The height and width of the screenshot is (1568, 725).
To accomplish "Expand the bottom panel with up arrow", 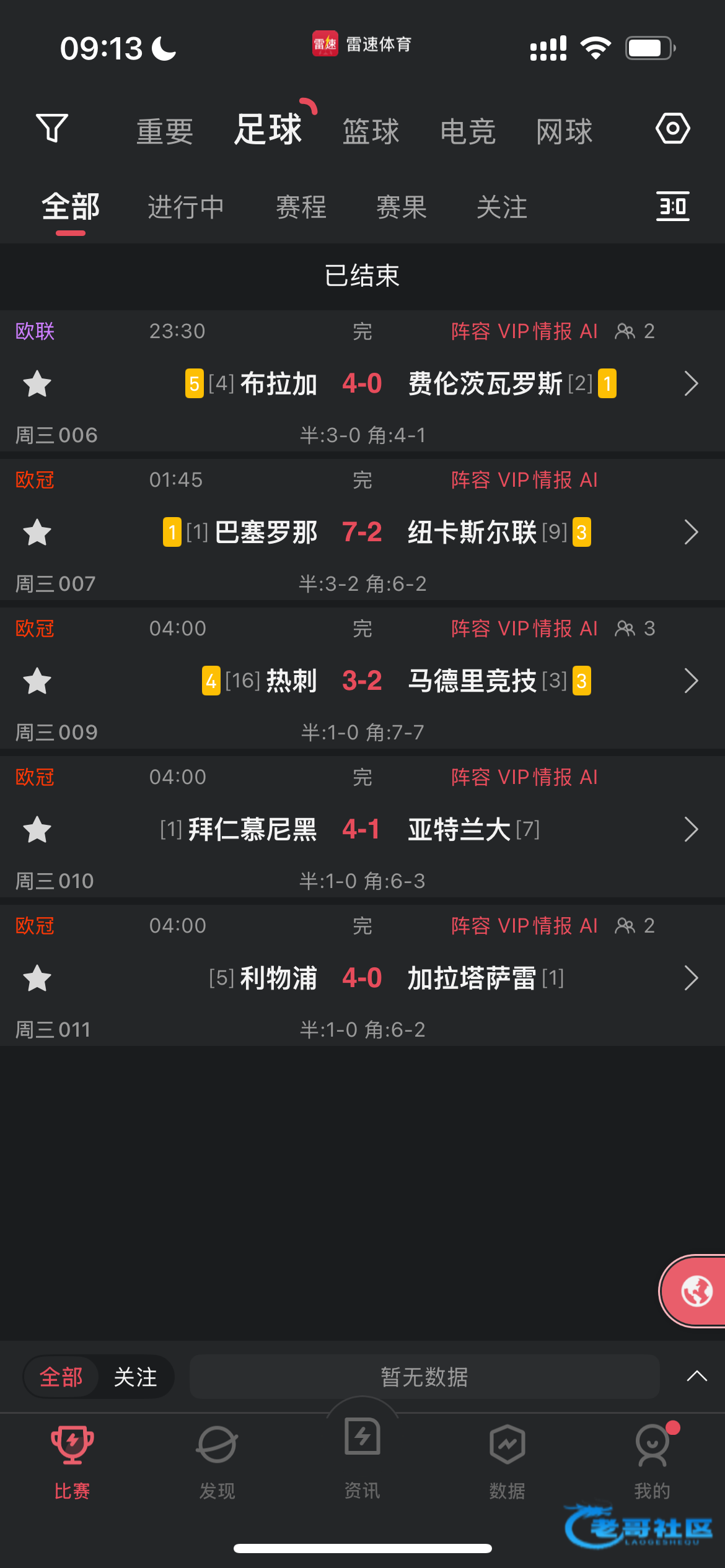I will [x=697, y=1376].
